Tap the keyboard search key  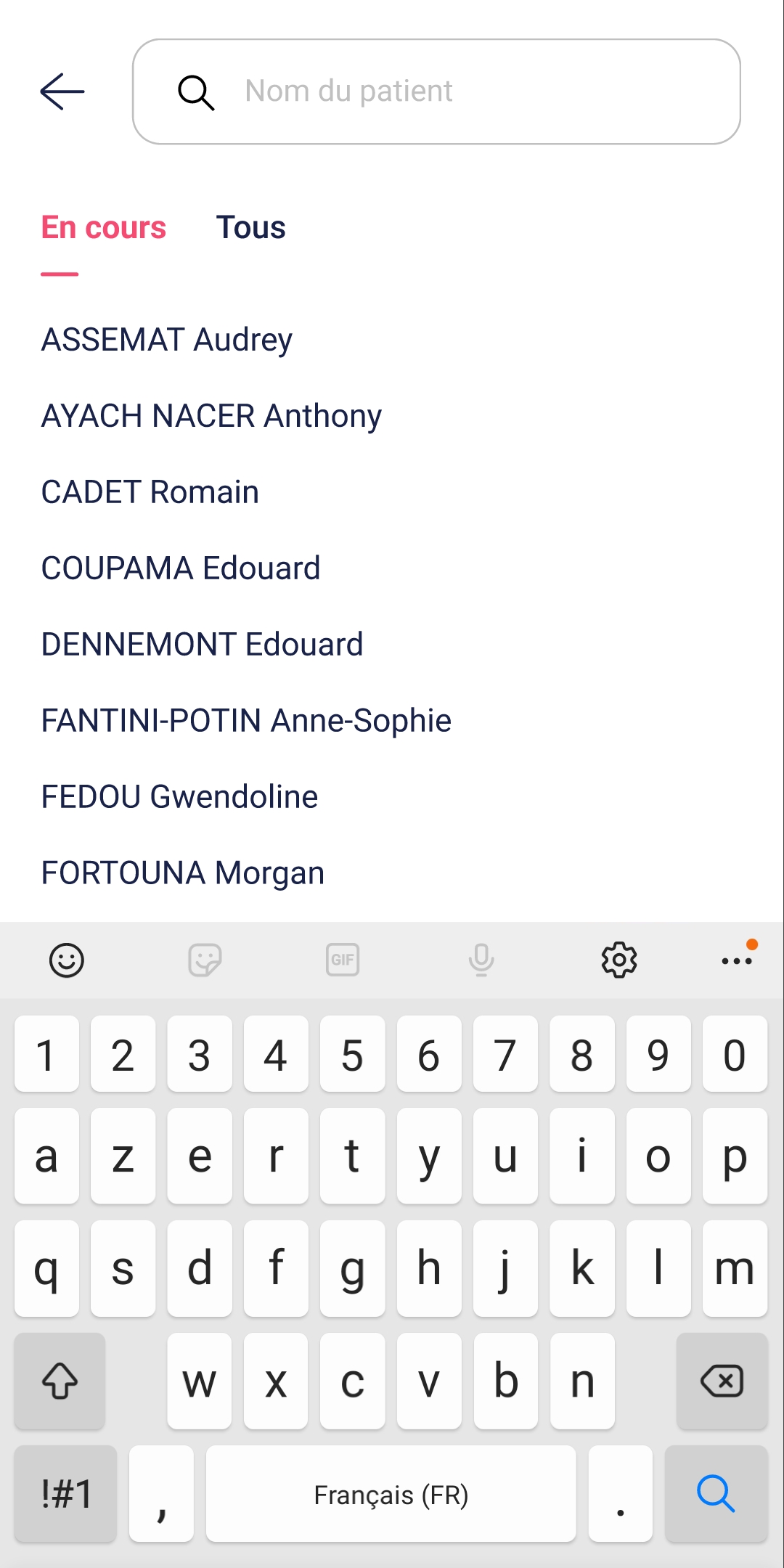716,1493
